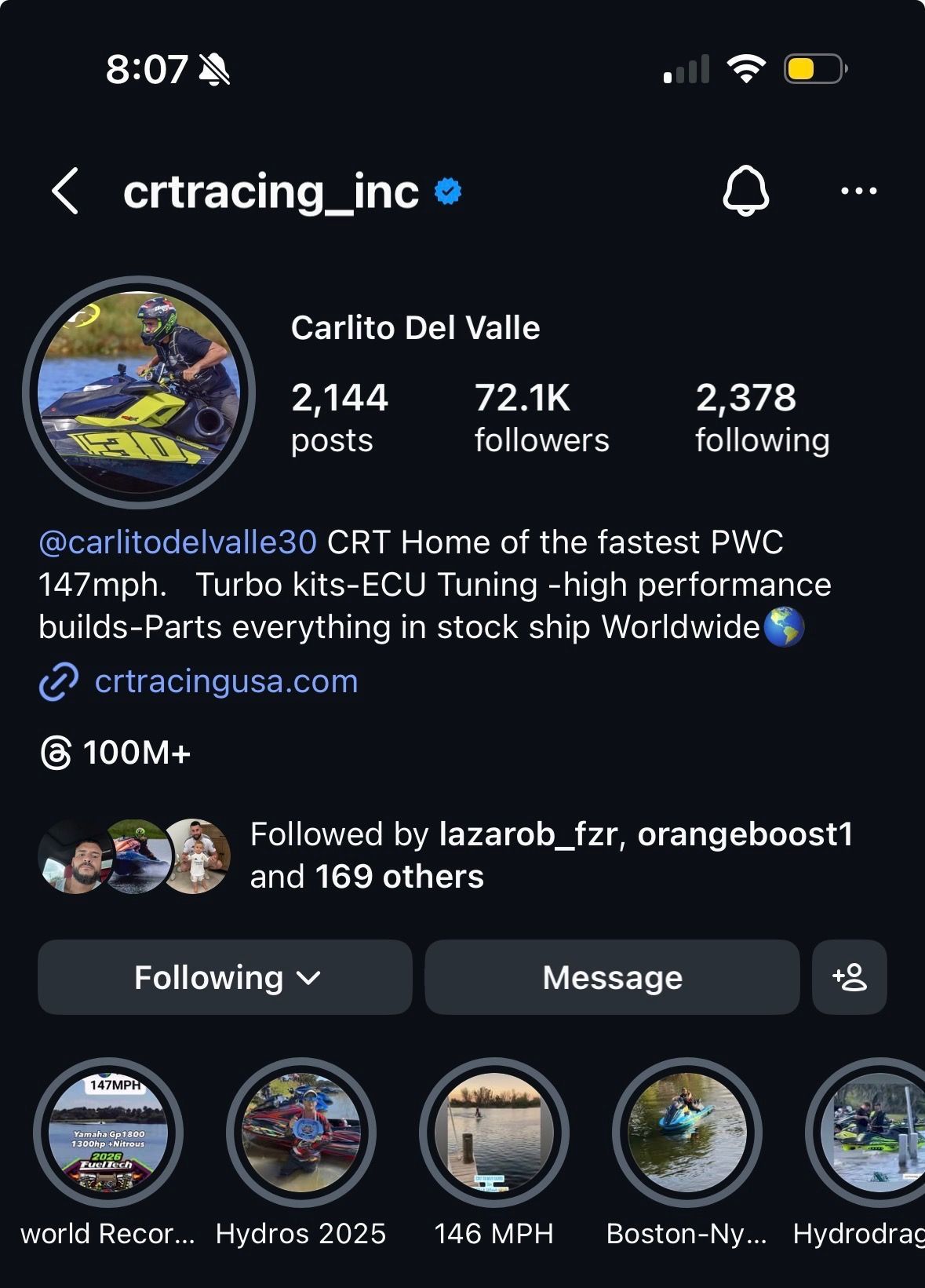
Task: Message Carlito Del Valle
Action: 612,977
